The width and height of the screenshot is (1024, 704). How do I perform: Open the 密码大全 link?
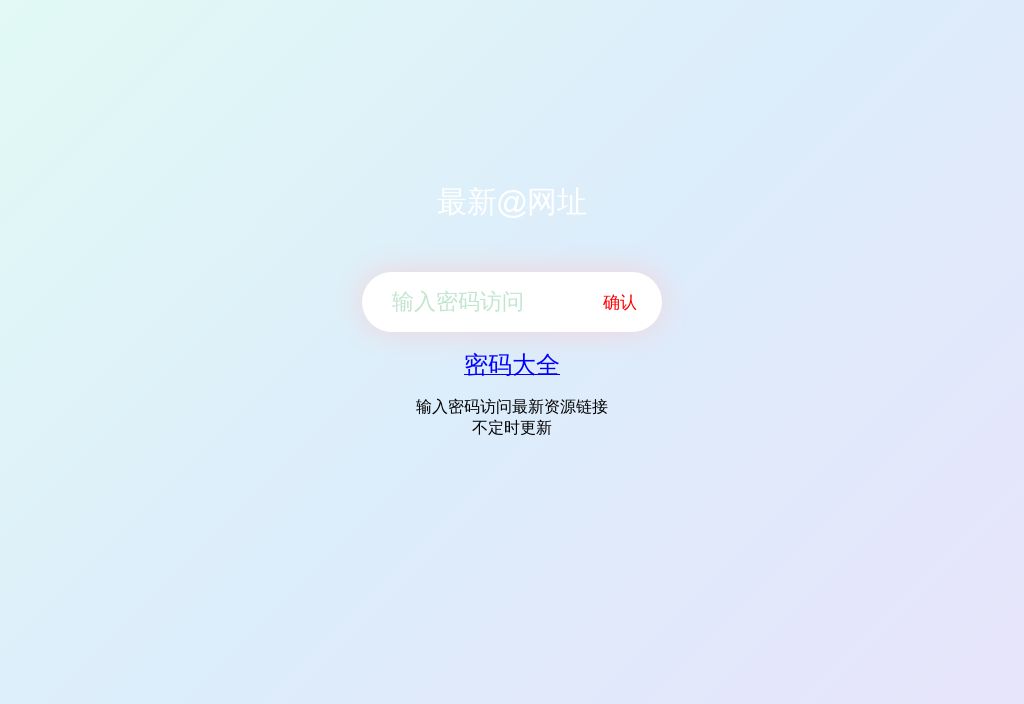(x=511, y=365)
